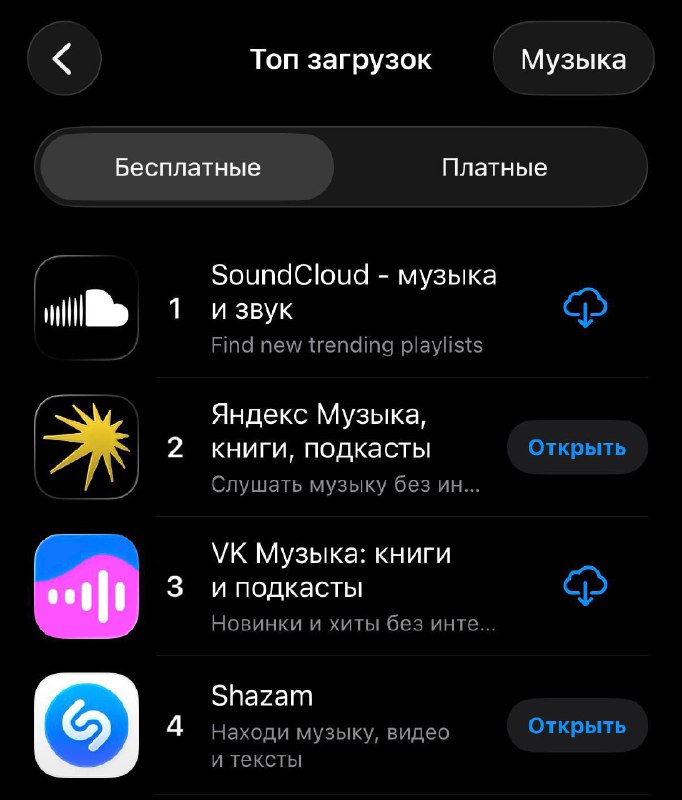Viewport: 682px width, 800px height.
Task: Switch to the Платные tab
Action: point(494,167)
